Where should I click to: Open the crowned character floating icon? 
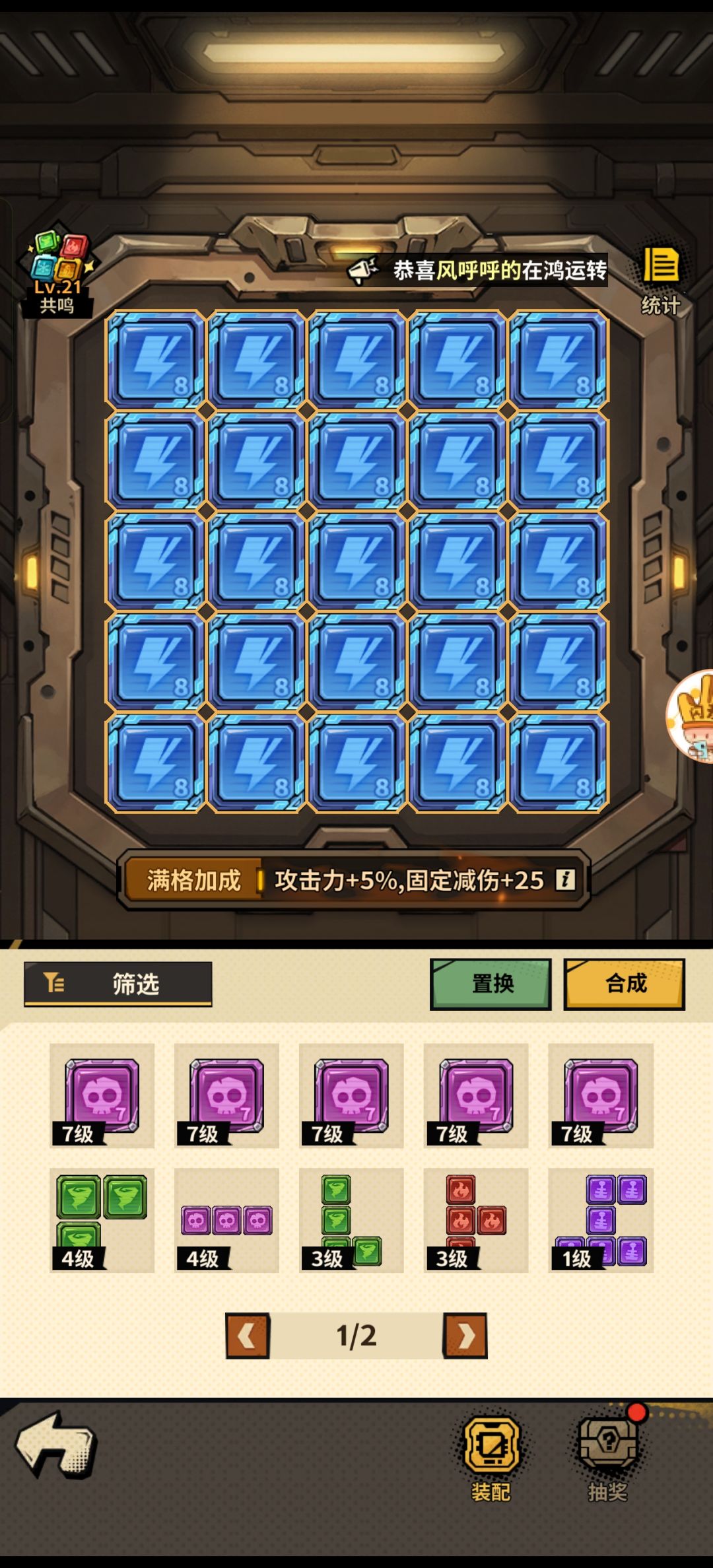(691, 716)
